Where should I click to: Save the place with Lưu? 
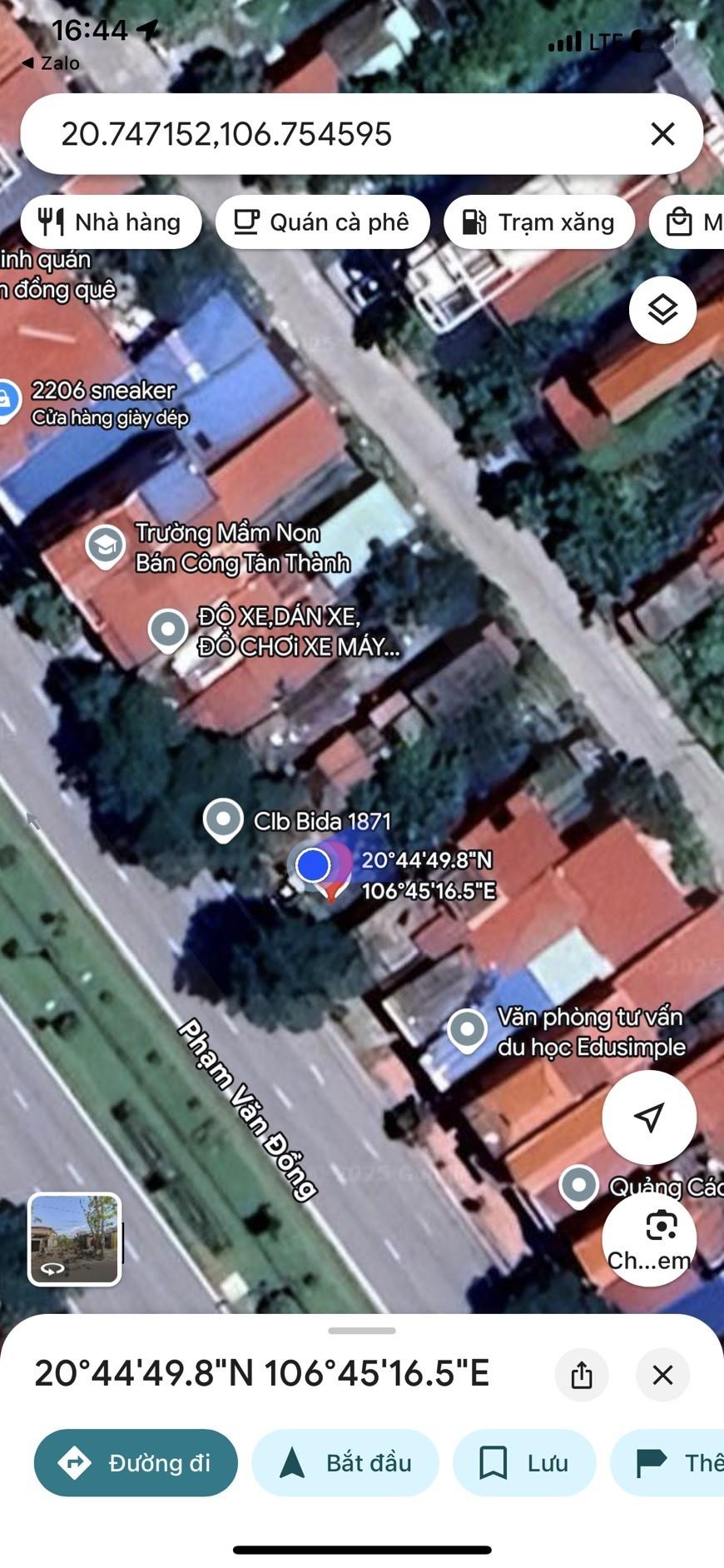click(x=524, y=1463)
